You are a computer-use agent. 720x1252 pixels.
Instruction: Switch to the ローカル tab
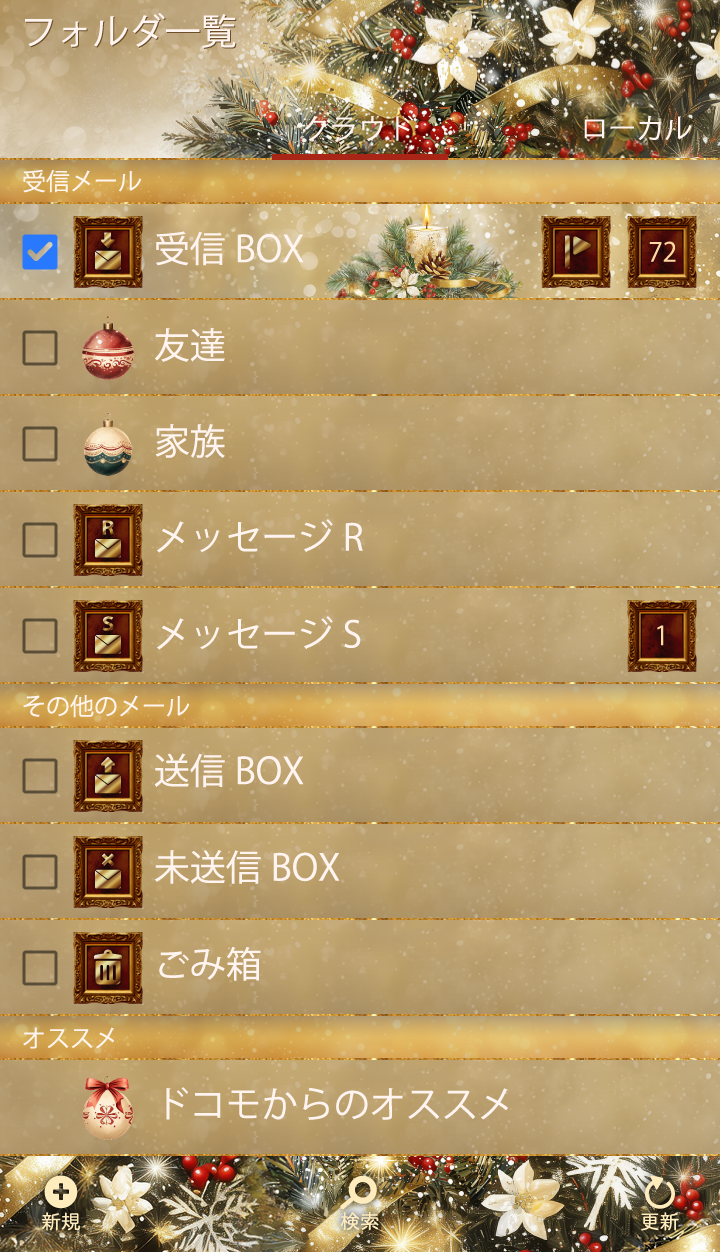(x=636, y=129)
